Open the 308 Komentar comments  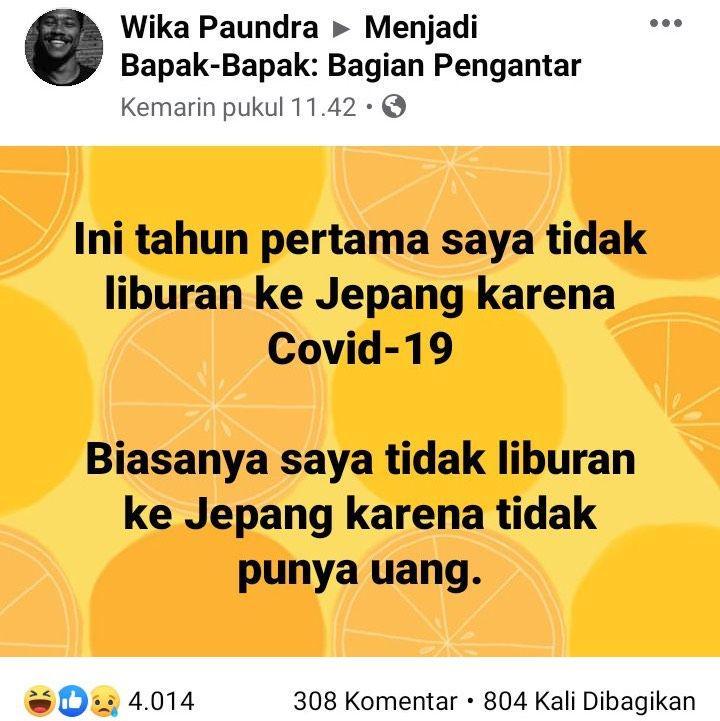click(x=375, y=699)
